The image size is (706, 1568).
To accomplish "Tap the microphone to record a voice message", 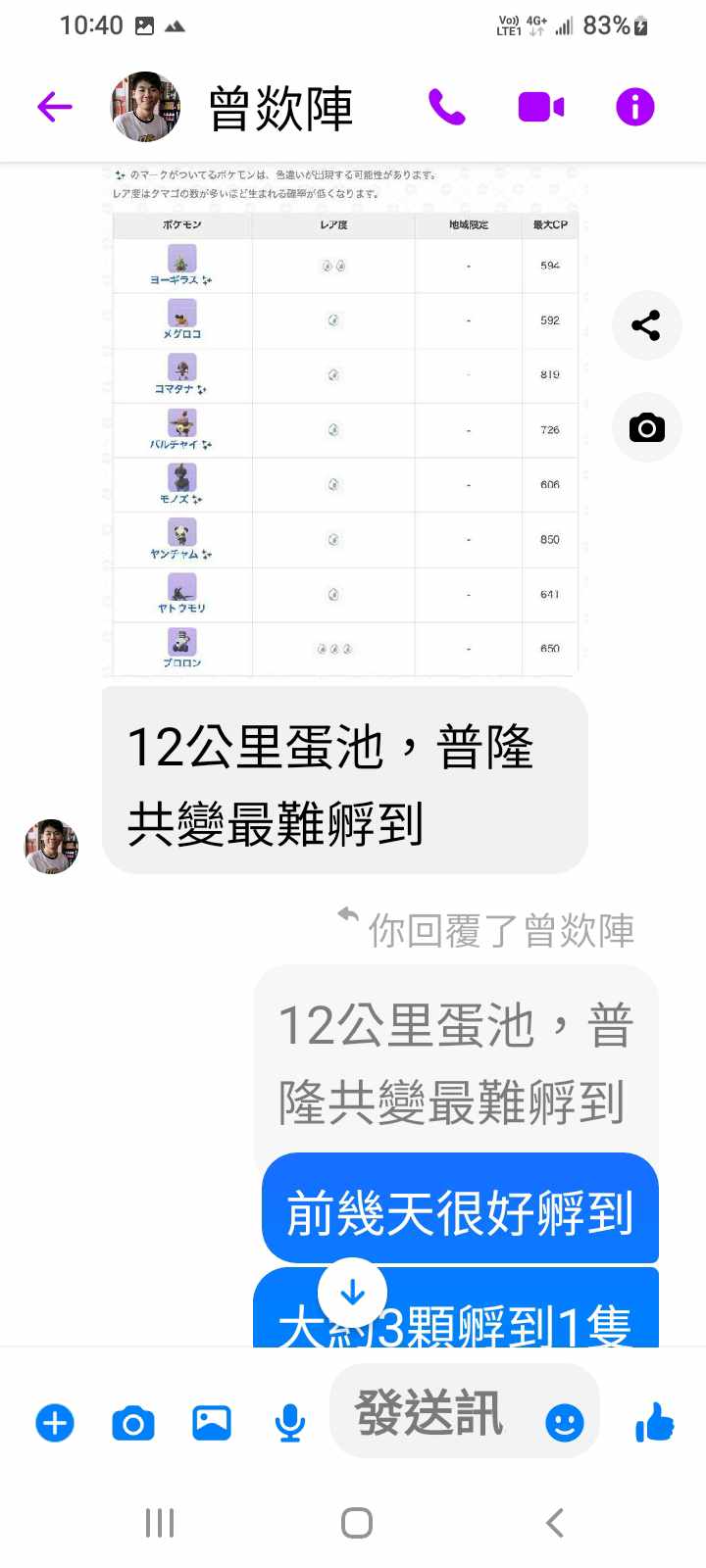I will click(x=290, y=1423).
